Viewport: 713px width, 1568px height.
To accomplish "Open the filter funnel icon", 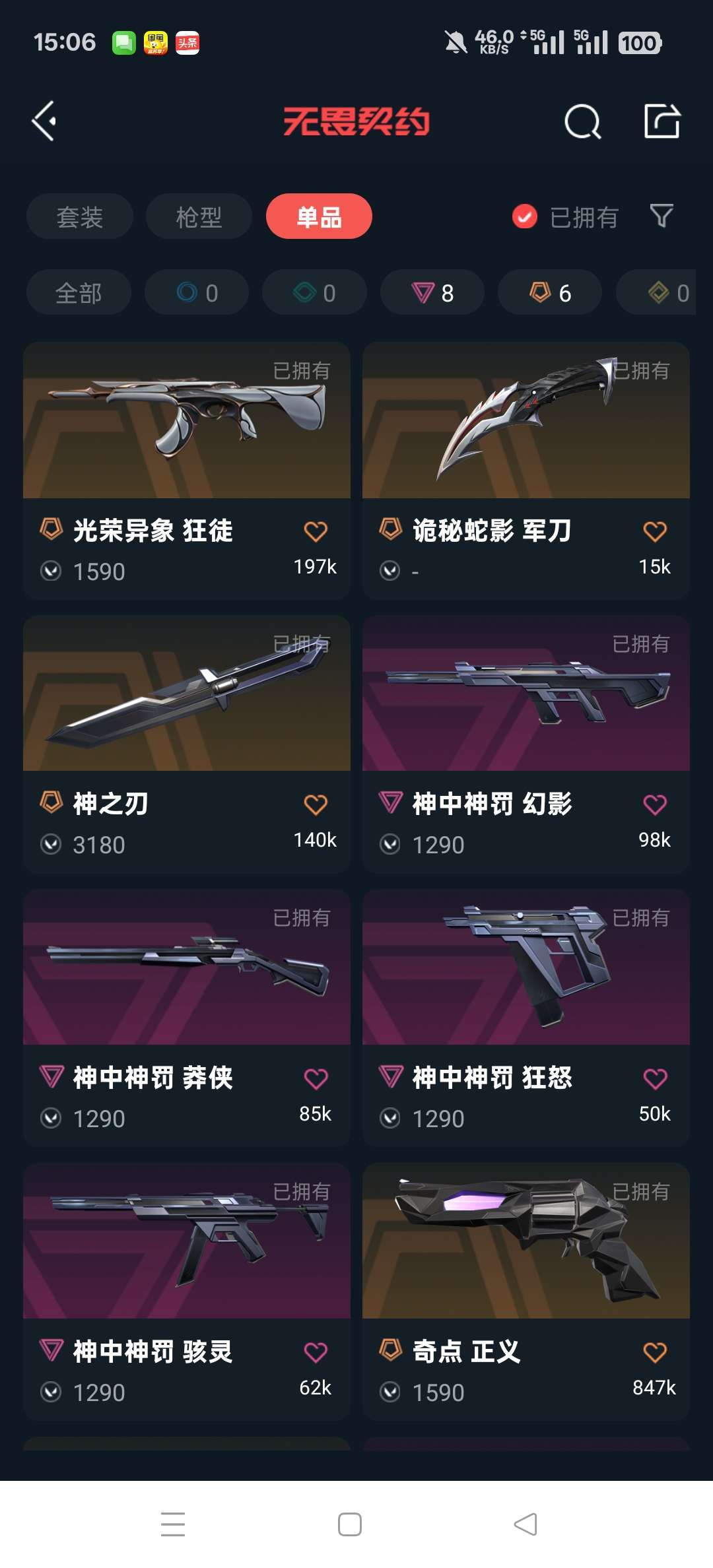I will [662, 216].
